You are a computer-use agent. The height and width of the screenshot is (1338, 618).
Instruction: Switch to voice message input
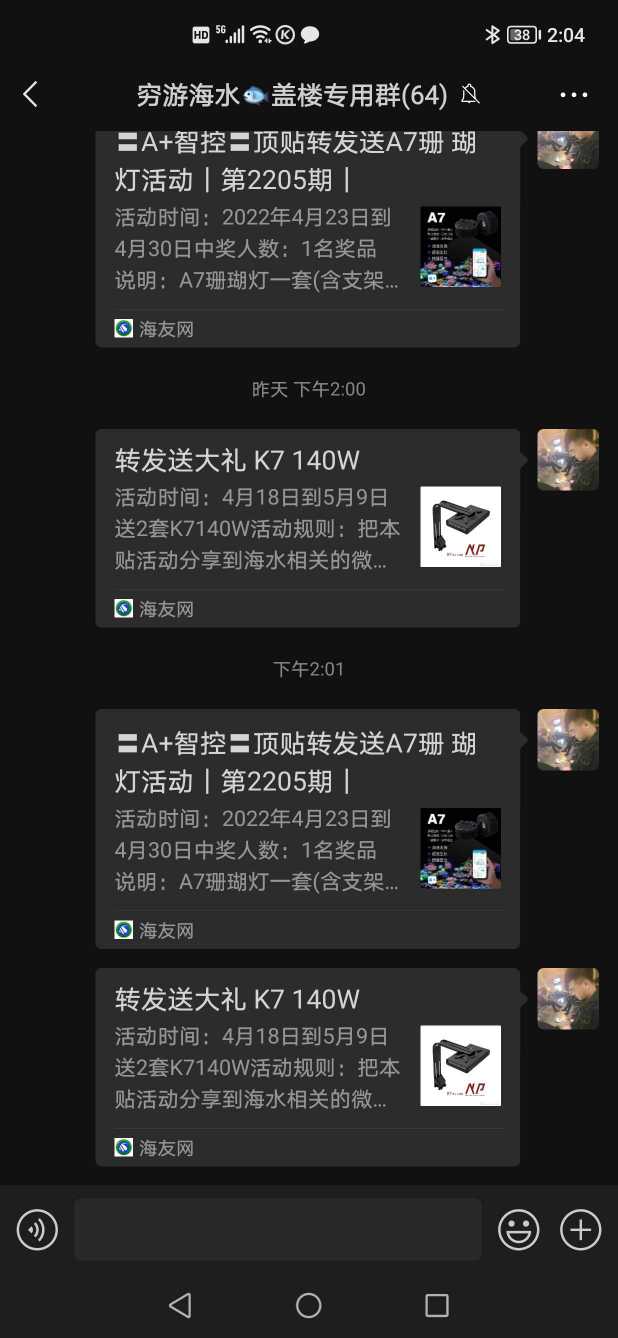pos(38,1229)
